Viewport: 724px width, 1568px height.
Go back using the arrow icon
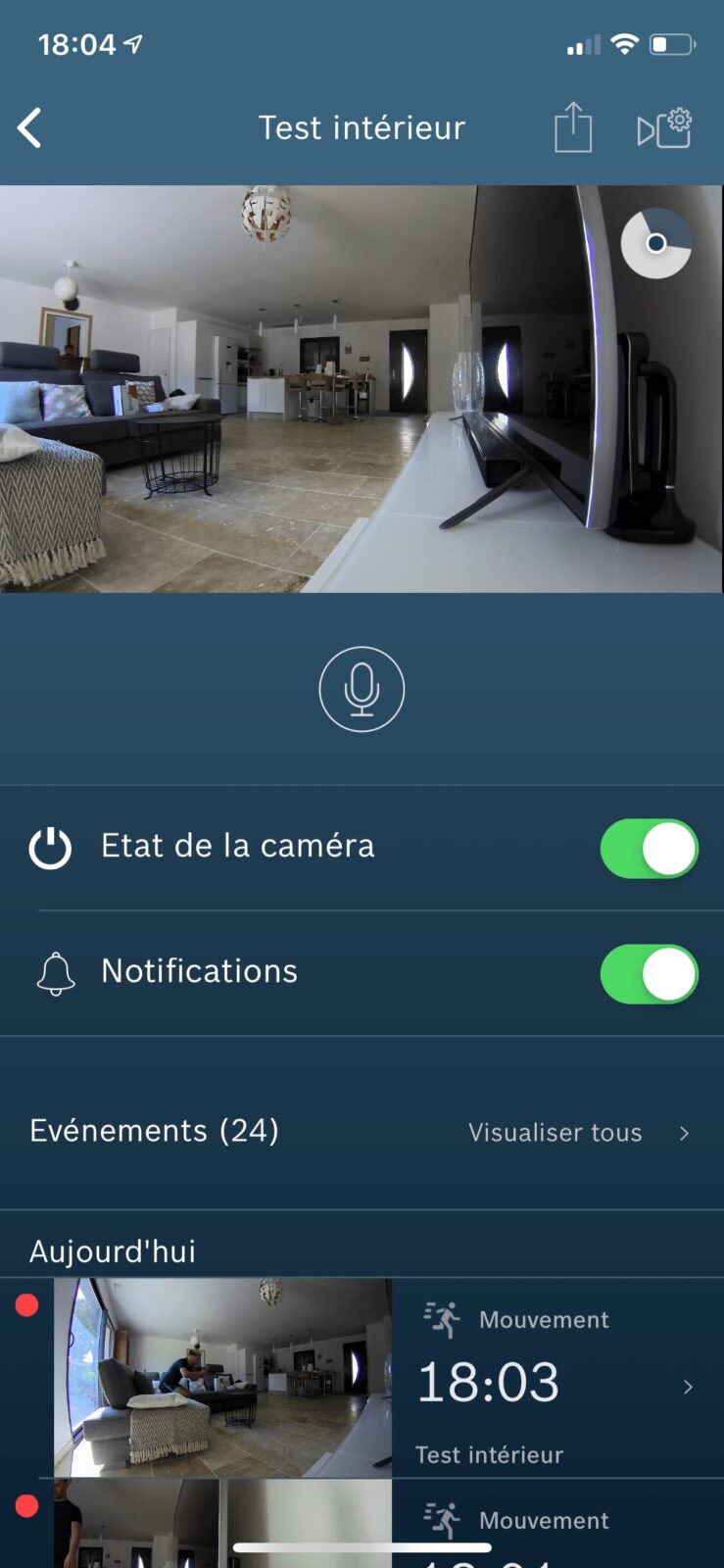click(x=30, y=128)
